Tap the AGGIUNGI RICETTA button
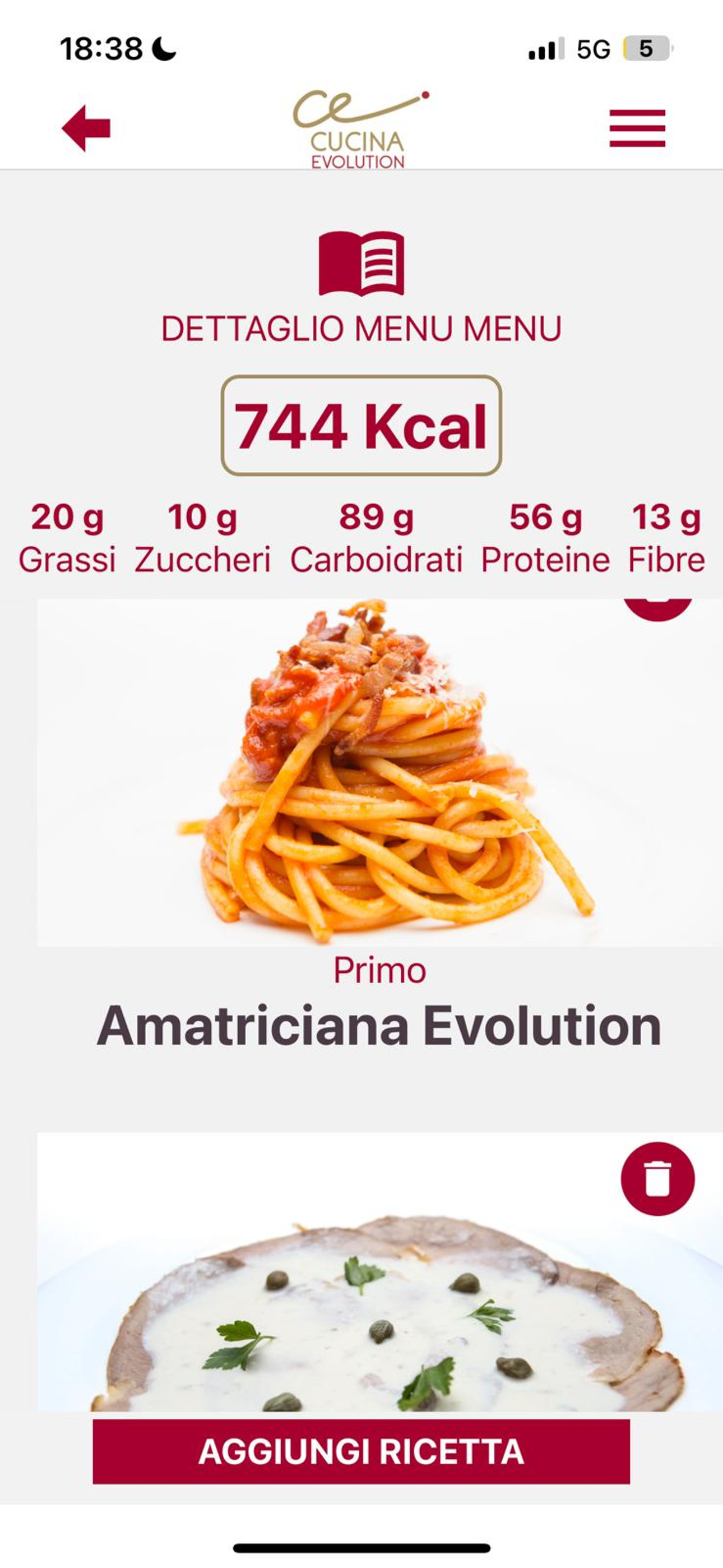Viewport: 723px width, 1568px height. [x=361, y=1452]
